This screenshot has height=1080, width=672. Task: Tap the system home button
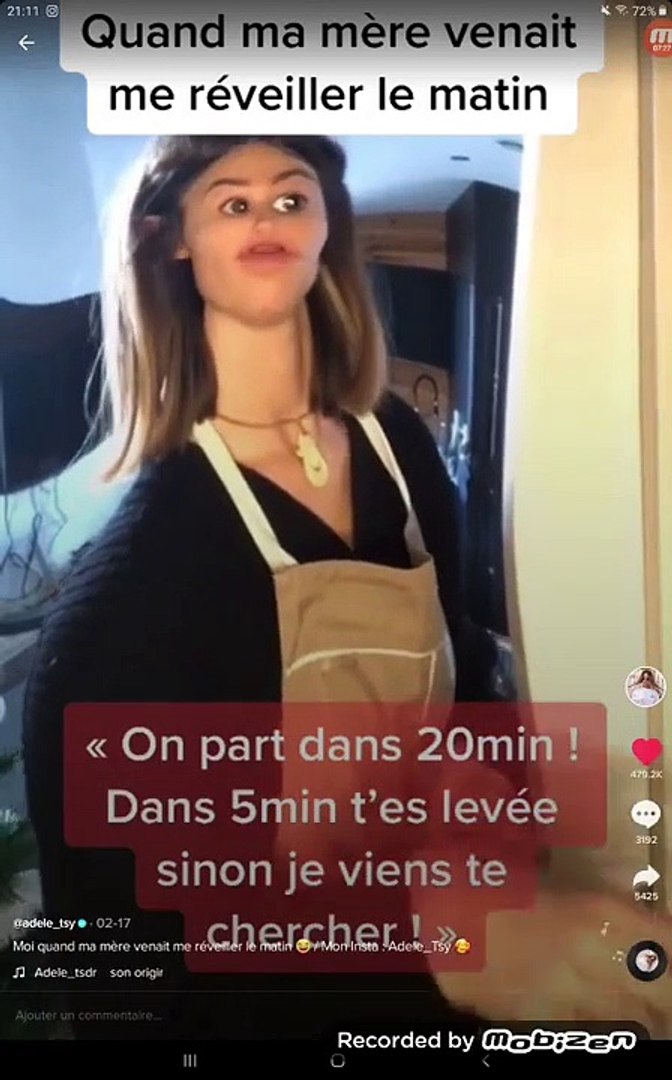point(337,1061)
